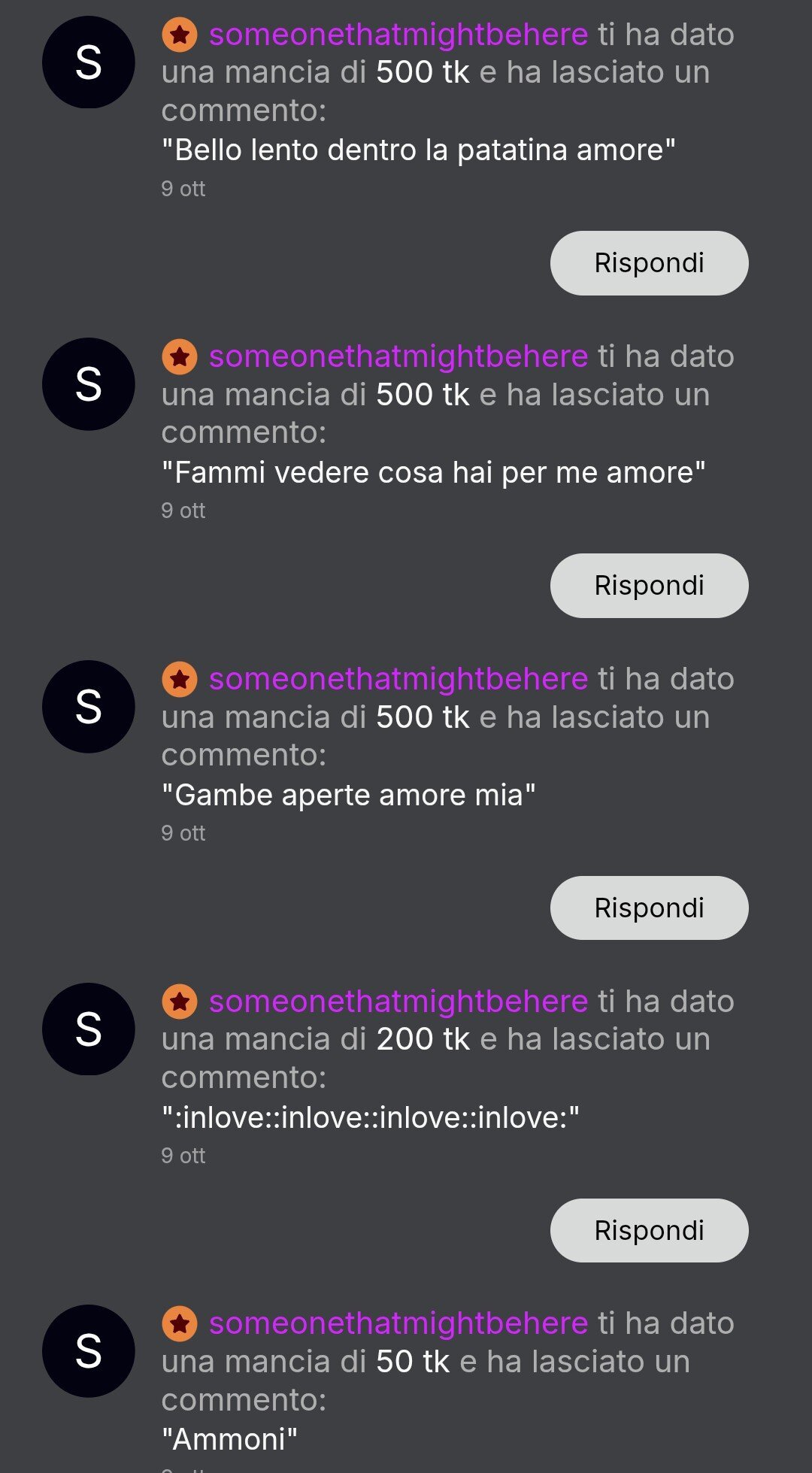Reply to the "Fammi vedere cosa hai" comment
This screenshot has height=1473, width=812.
(649, 586)
